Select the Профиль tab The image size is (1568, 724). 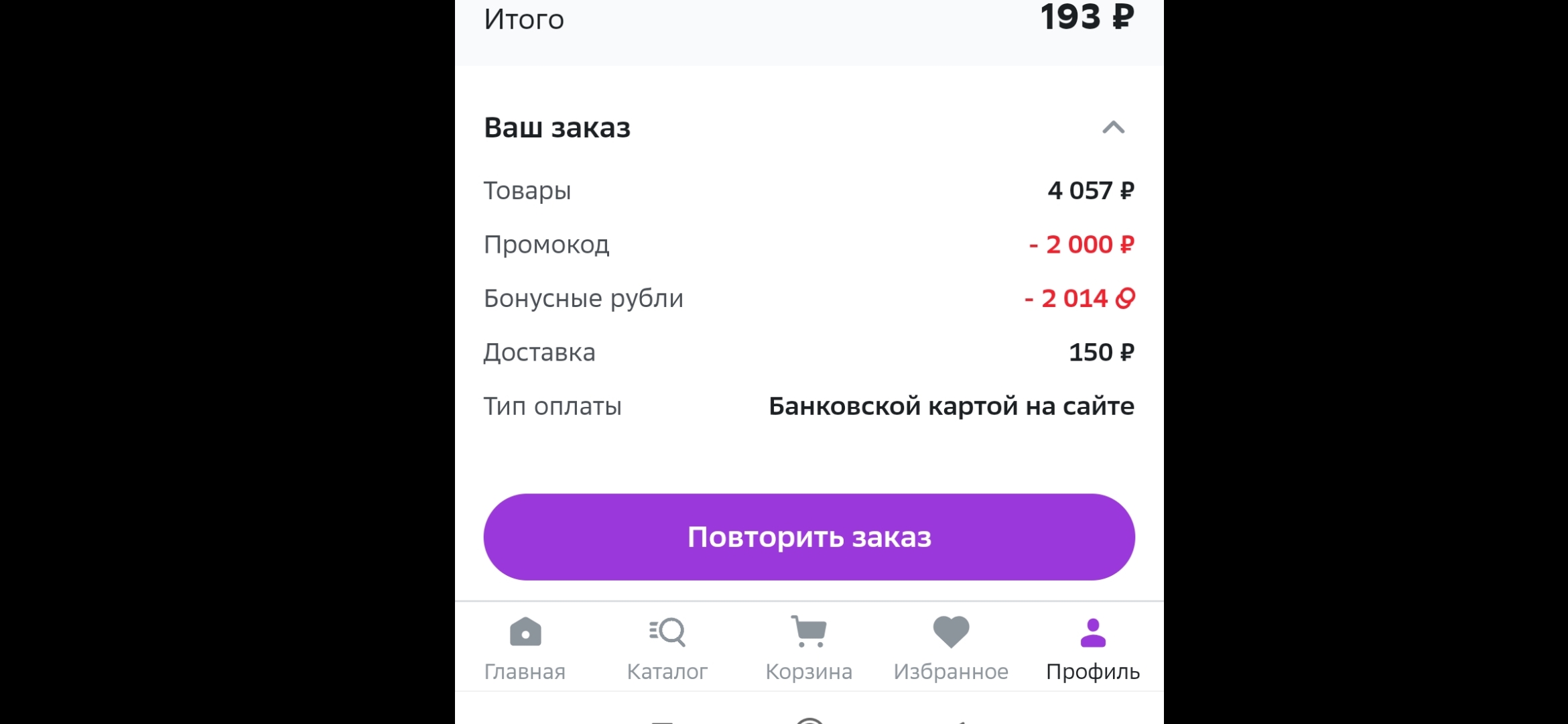[x=1093, y=648]
